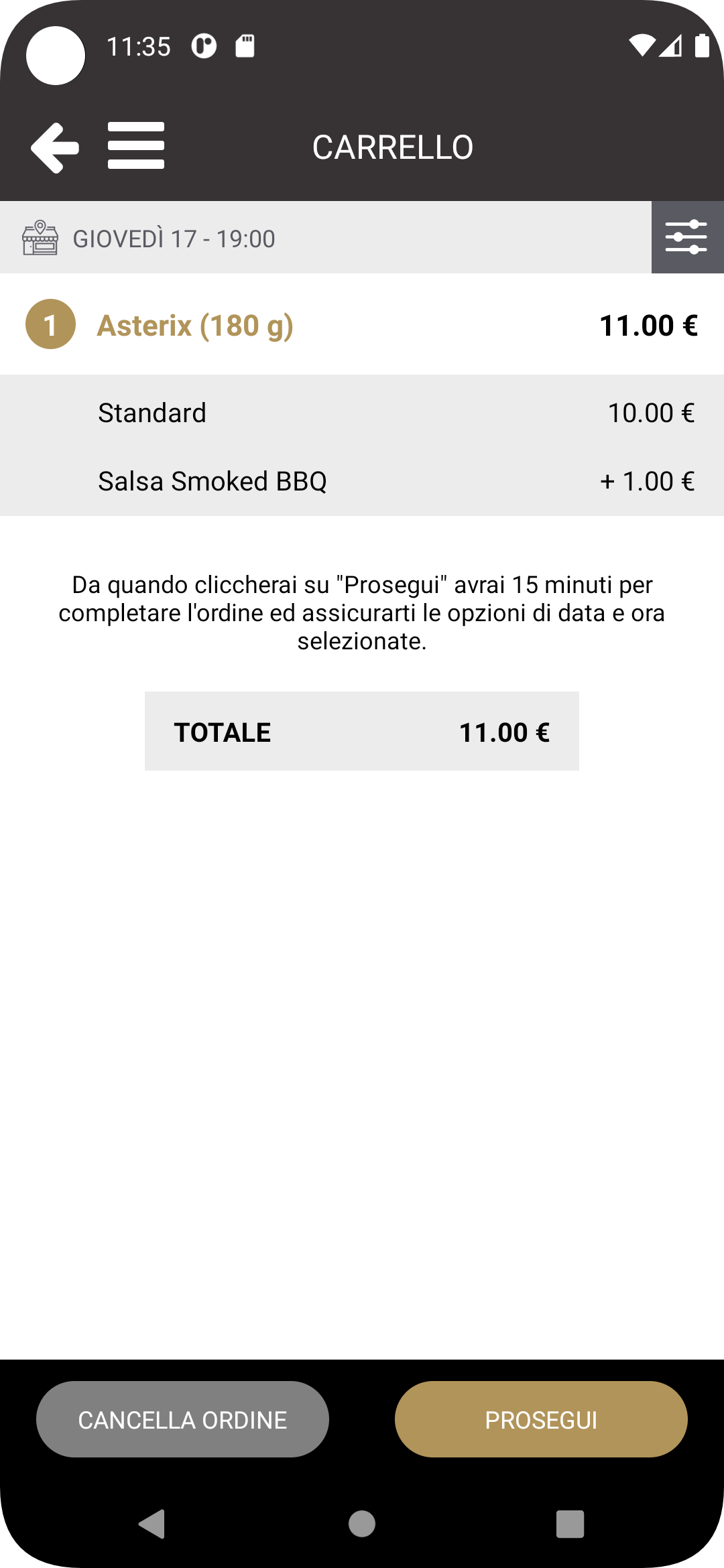Open the hamburger menu
This screenshot has height=1568, width=724.
tap(136, 146)
